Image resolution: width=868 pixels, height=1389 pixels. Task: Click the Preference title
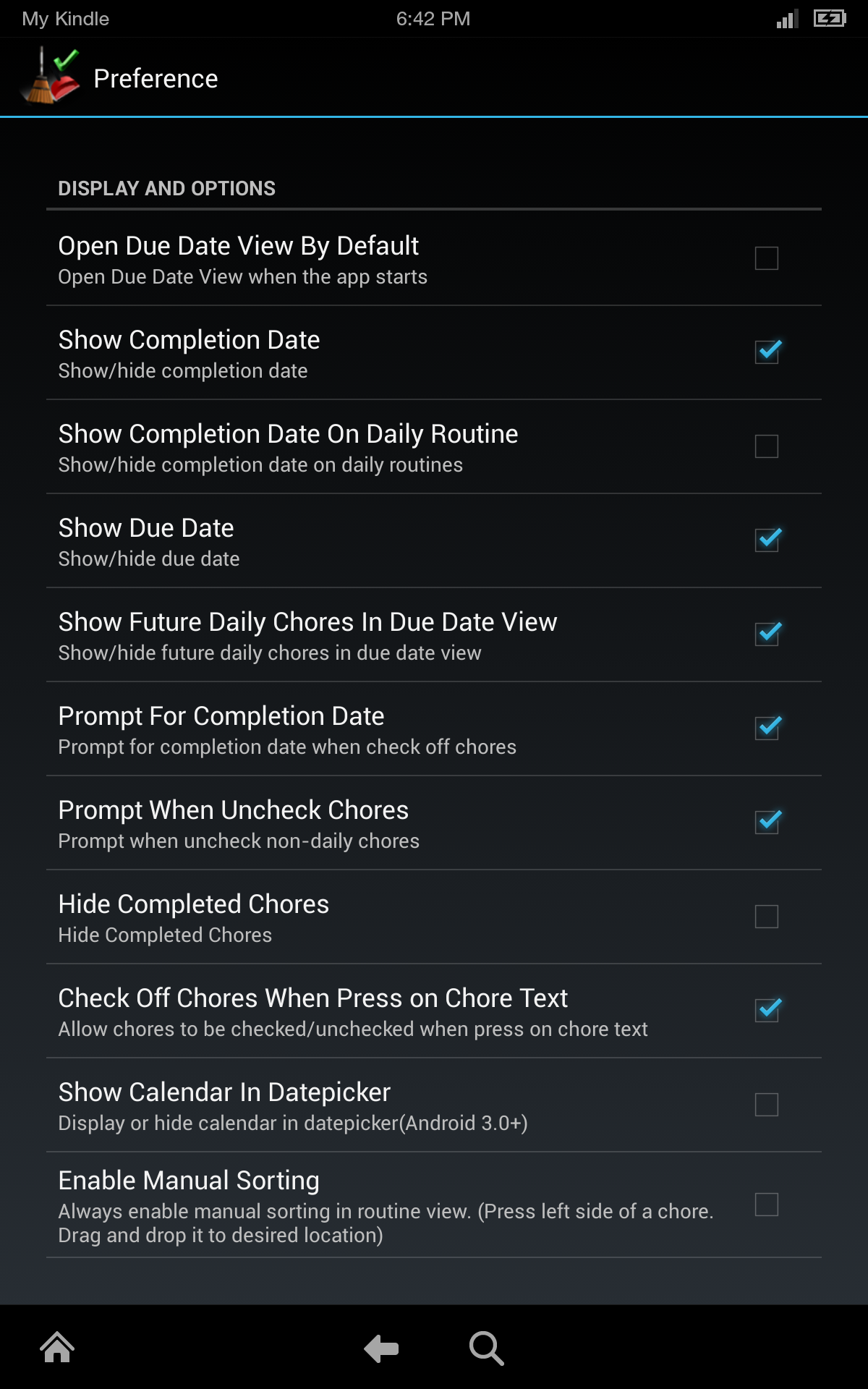tap(155, 77)
